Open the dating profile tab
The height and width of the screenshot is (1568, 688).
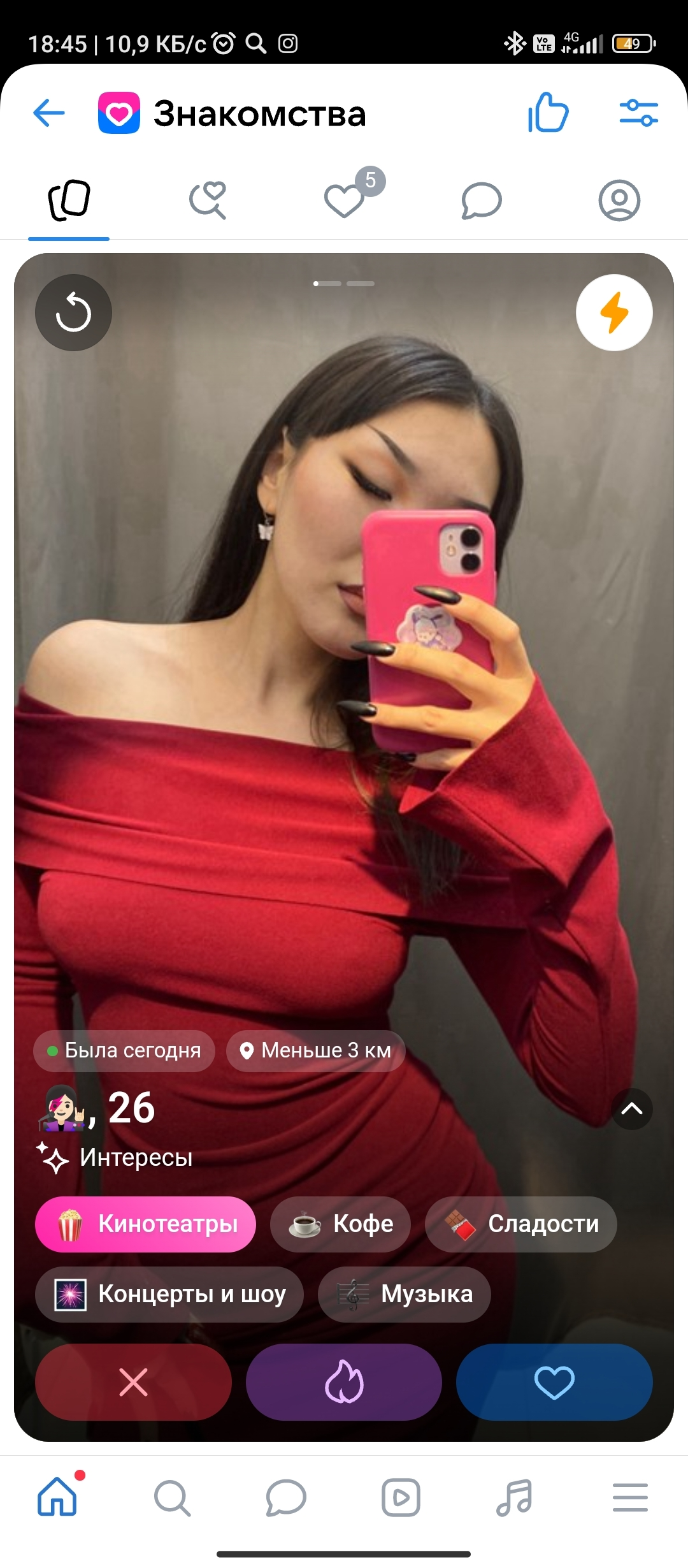[x=619, y=201]
